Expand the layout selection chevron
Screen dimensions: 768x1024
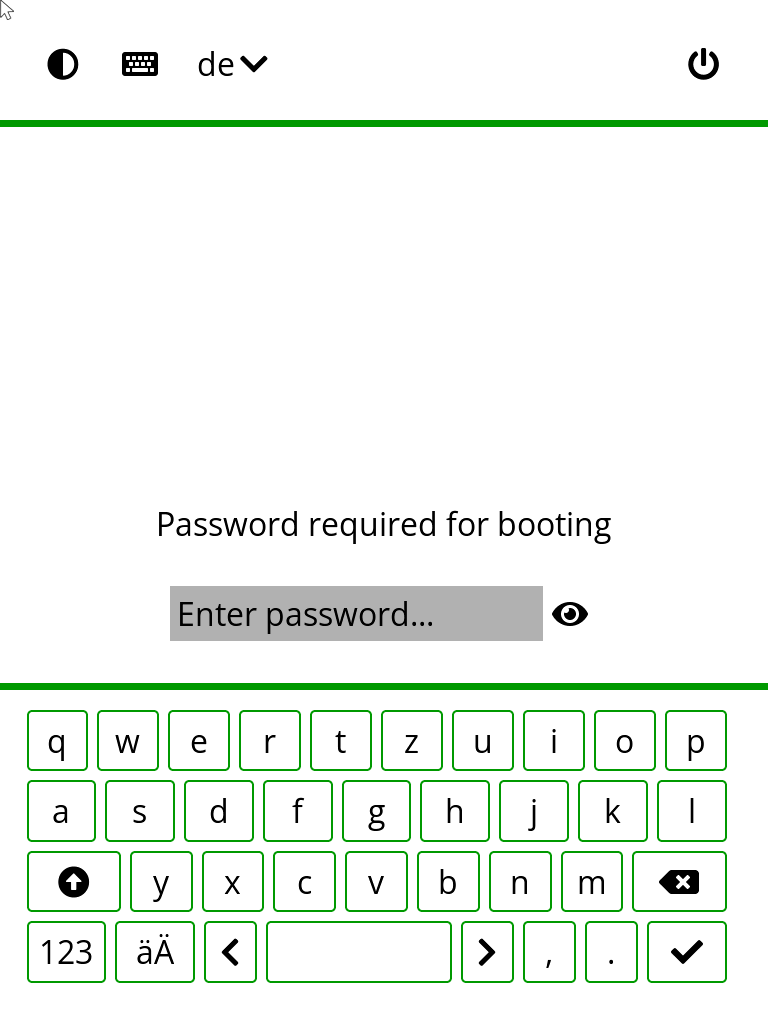pos(253,64)
